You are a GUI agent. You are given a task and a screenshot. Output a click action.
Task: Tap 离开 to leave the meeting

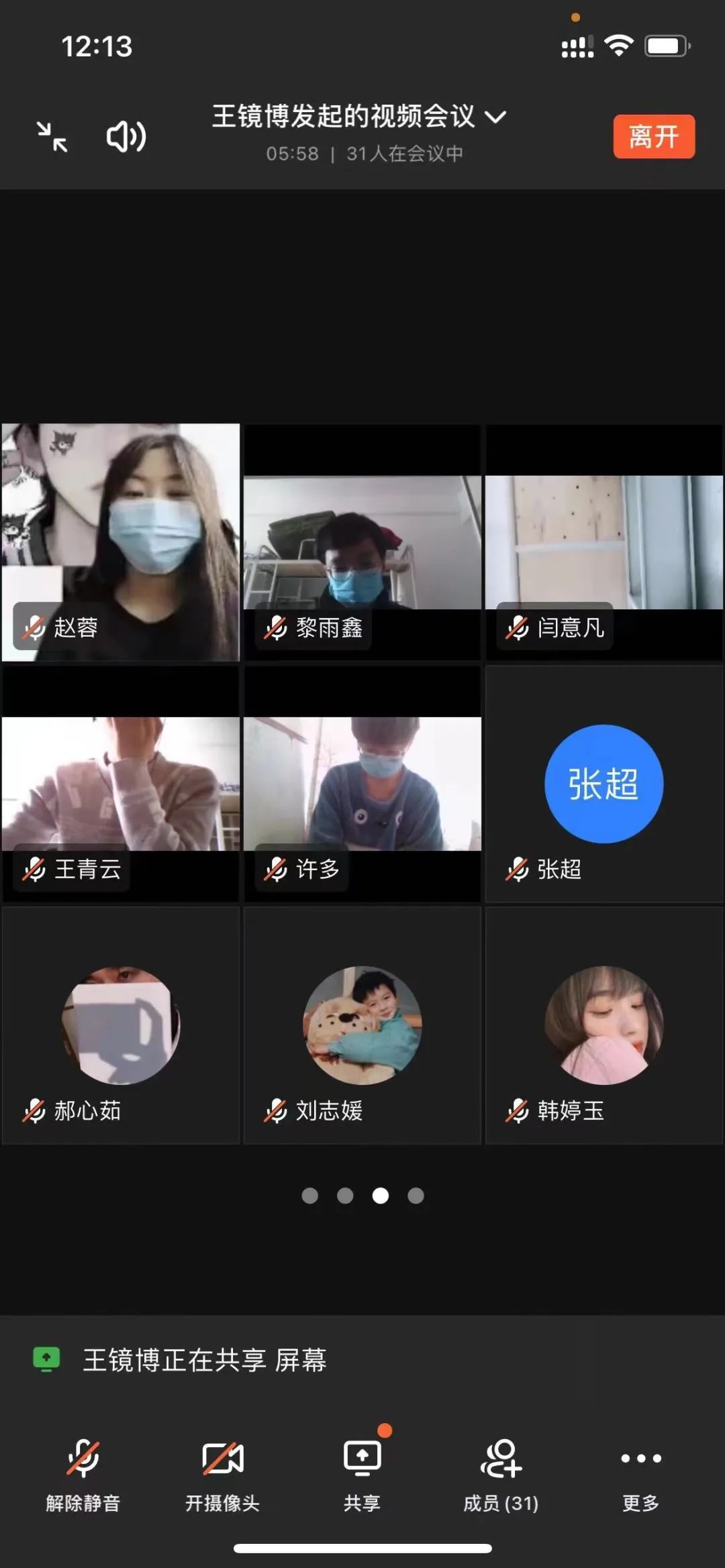pyautogui.click(x=653, y=137)
